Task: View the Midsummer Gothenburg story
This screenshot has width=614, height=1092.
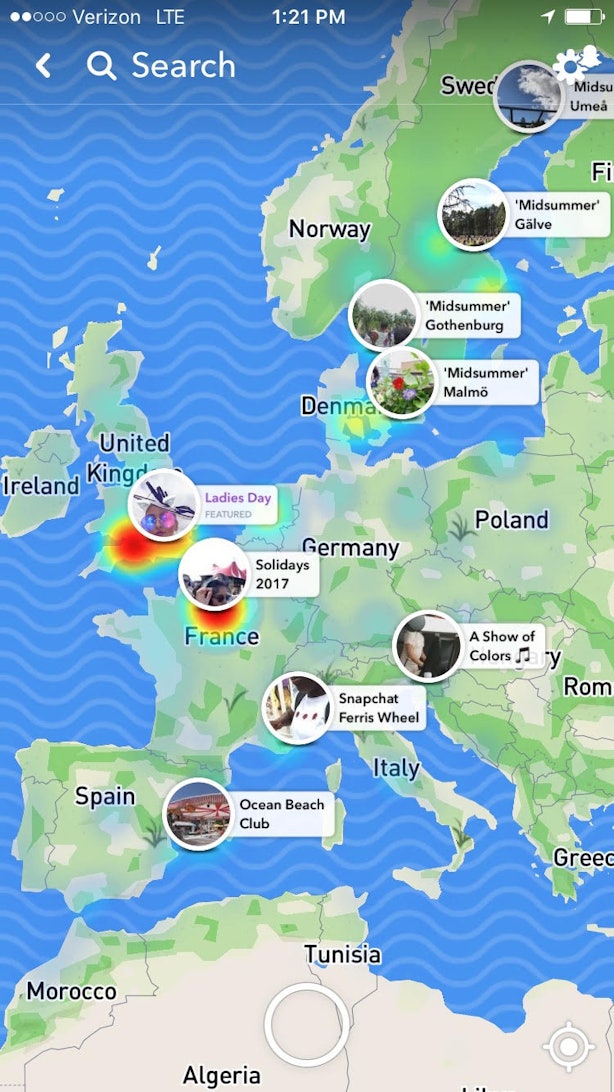Action: (434, 315)
